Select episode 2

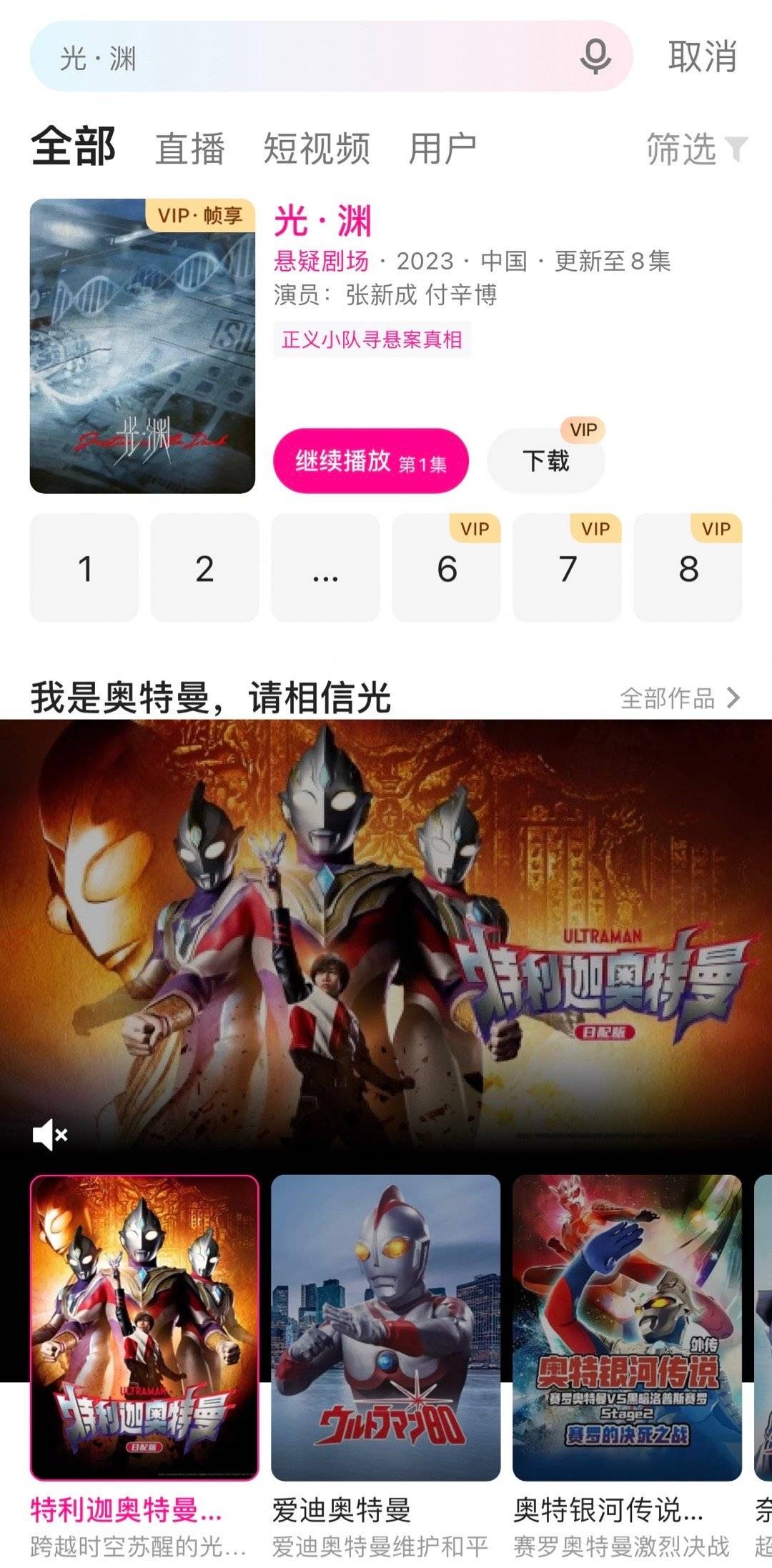click(204, 568)
